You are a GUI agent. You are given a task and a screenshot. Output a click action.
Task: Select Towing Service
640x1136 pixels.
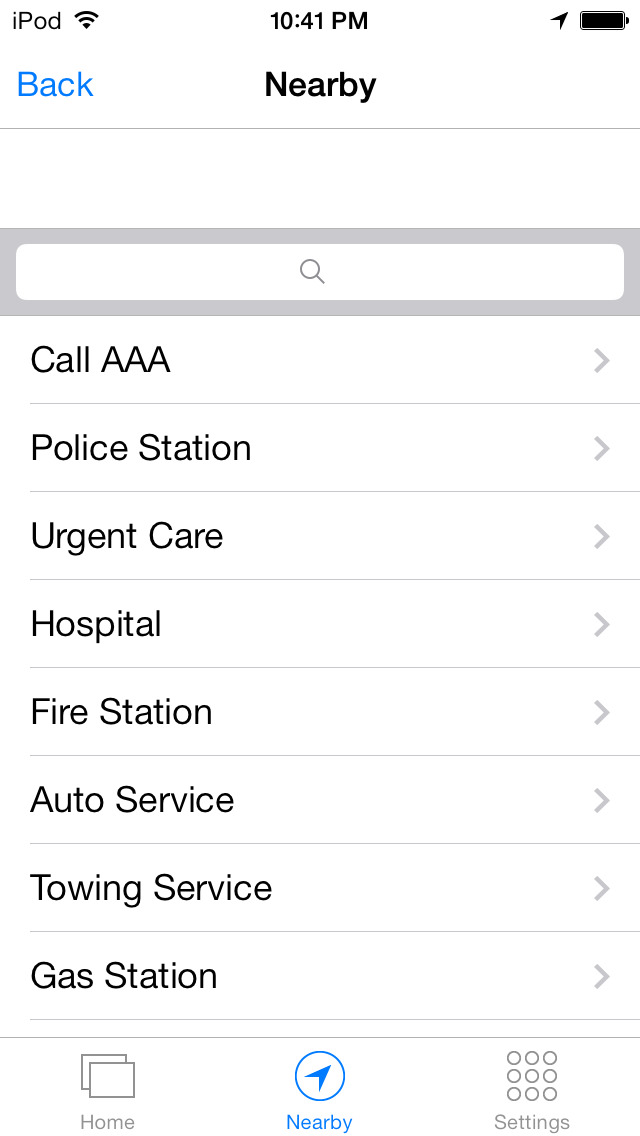[x=320, y=888]
